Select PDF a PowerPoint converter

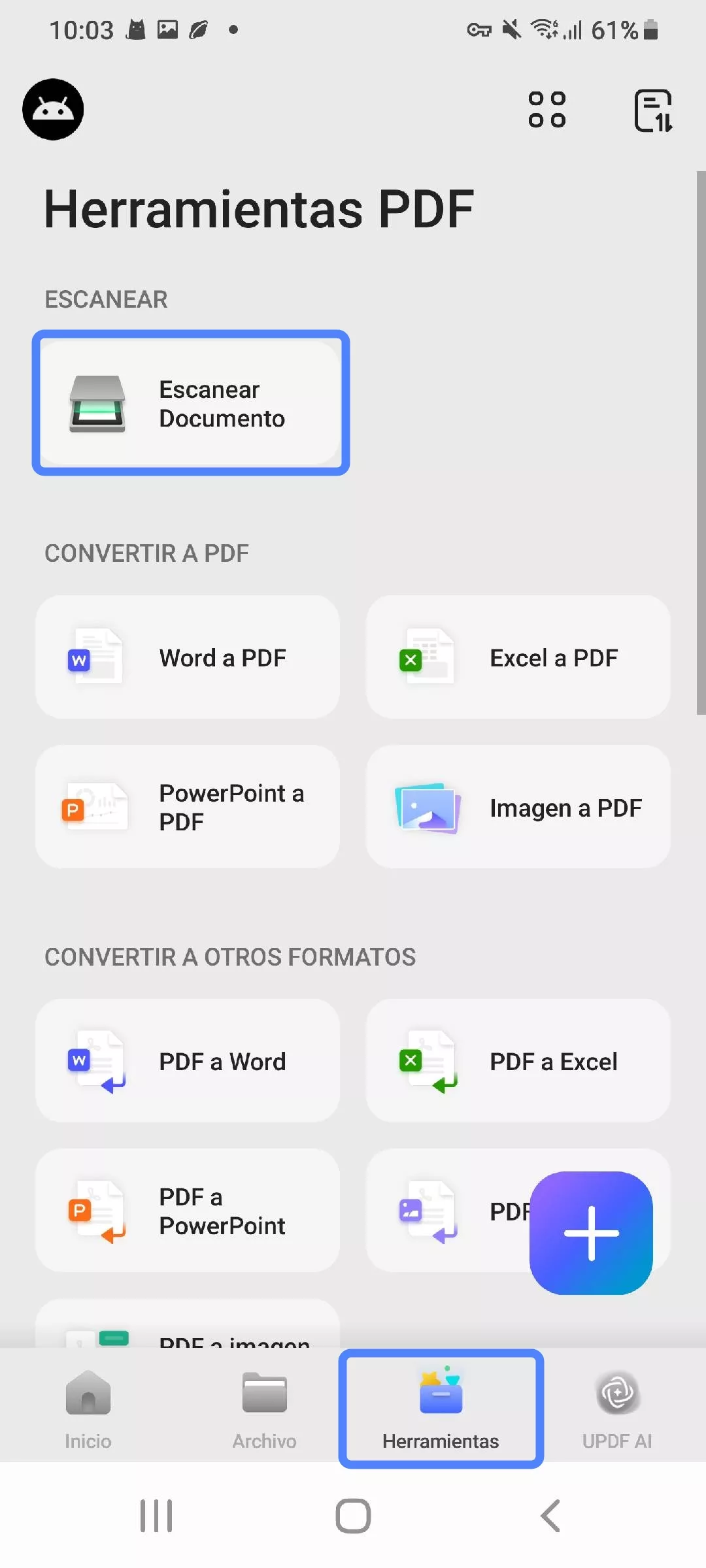coord(188,1211)
